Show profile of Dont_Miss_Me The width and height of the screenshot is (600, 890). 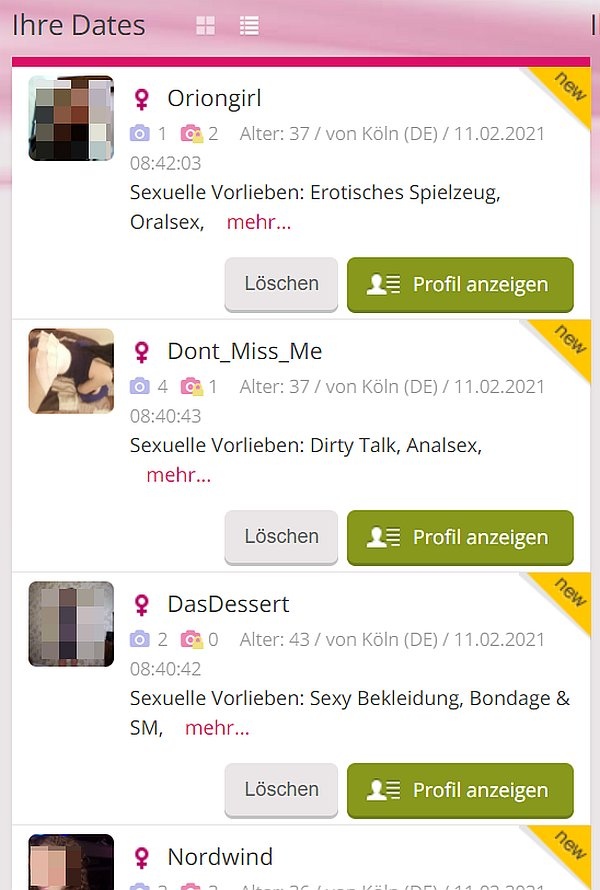click(x=460, y=538)
